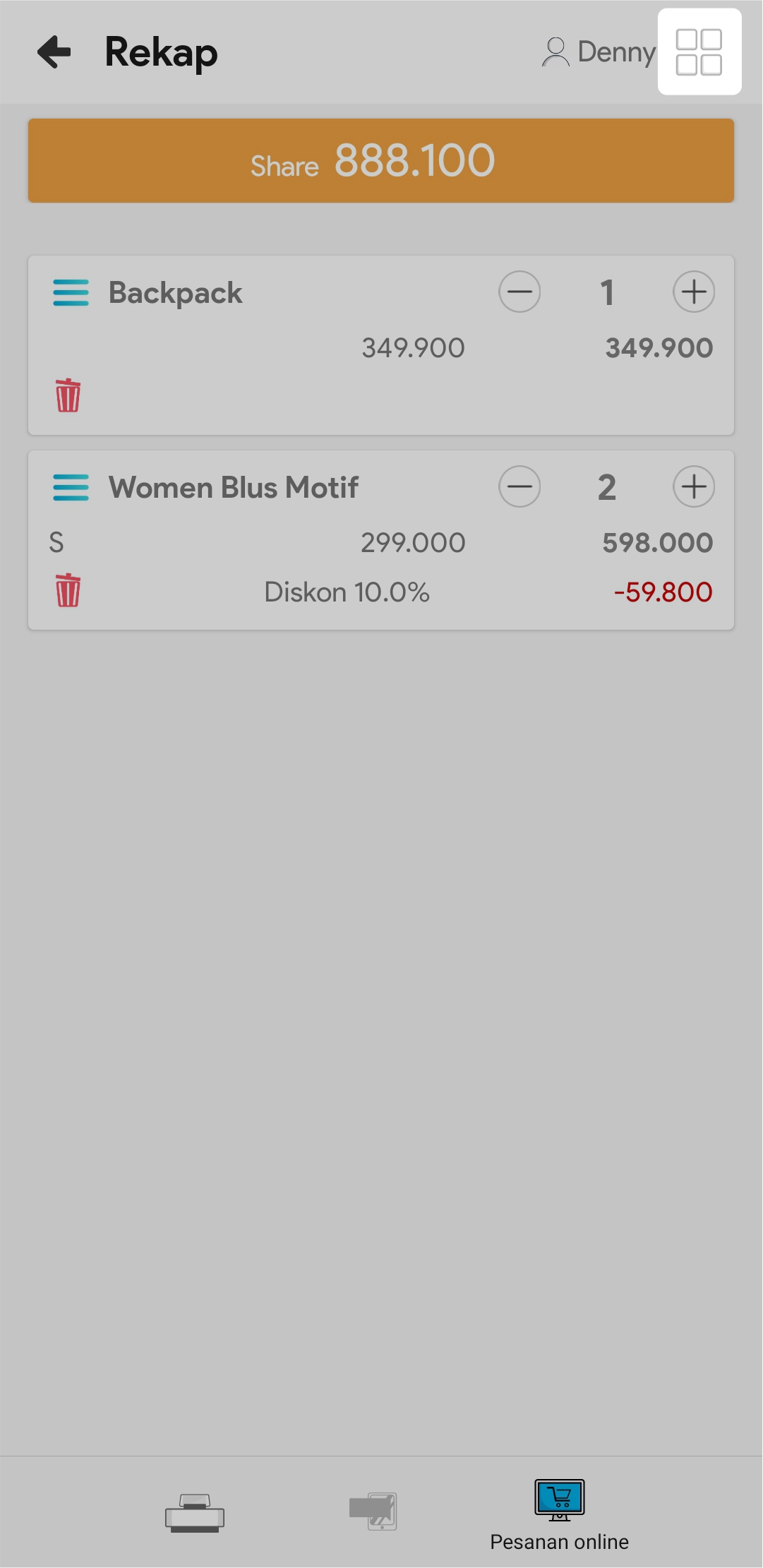Image resolution: width=763 pixels, height=1568 pixels.
Task: Increase Backpack quantity
Action: click(693, 292)
